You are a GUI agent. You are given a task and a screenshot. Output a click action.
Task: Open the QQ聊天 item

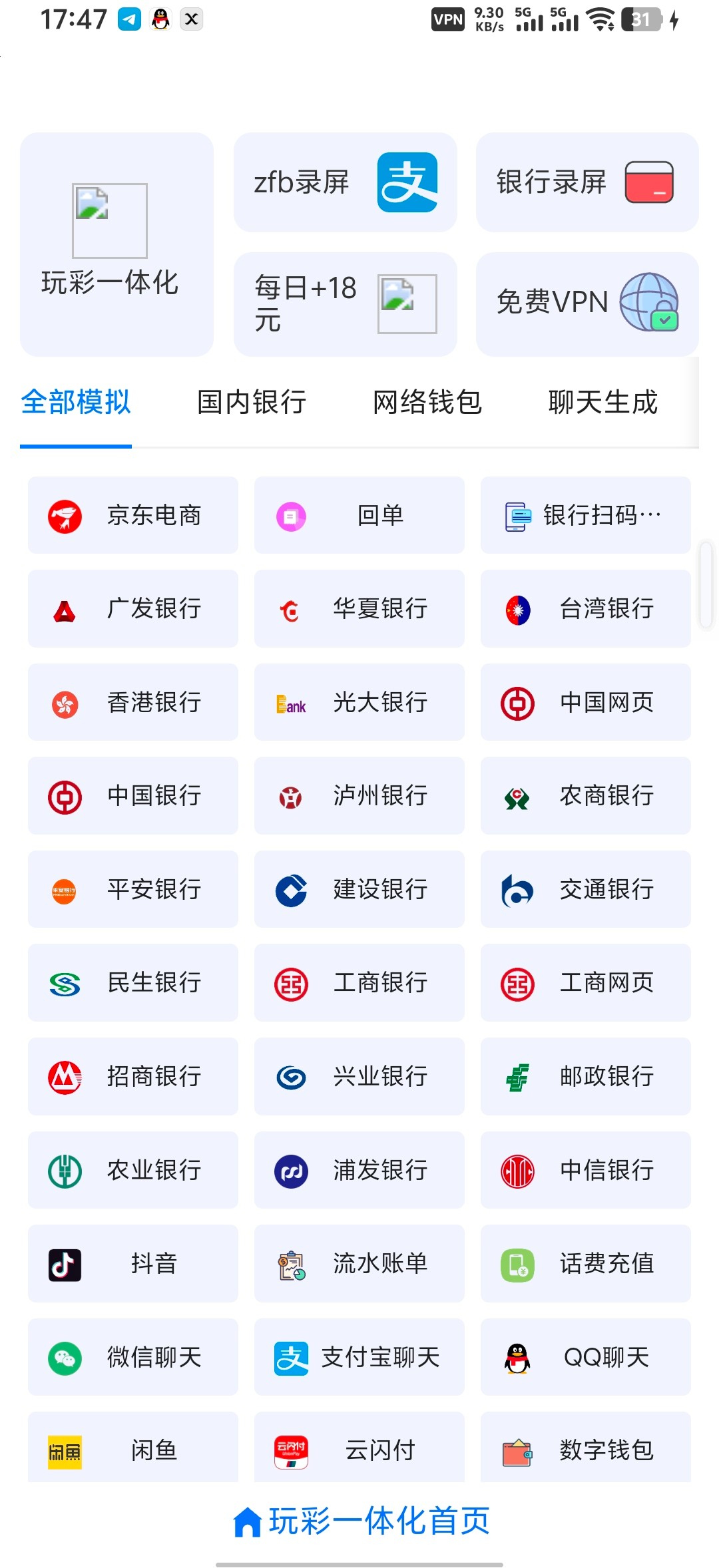point(586,1357)
